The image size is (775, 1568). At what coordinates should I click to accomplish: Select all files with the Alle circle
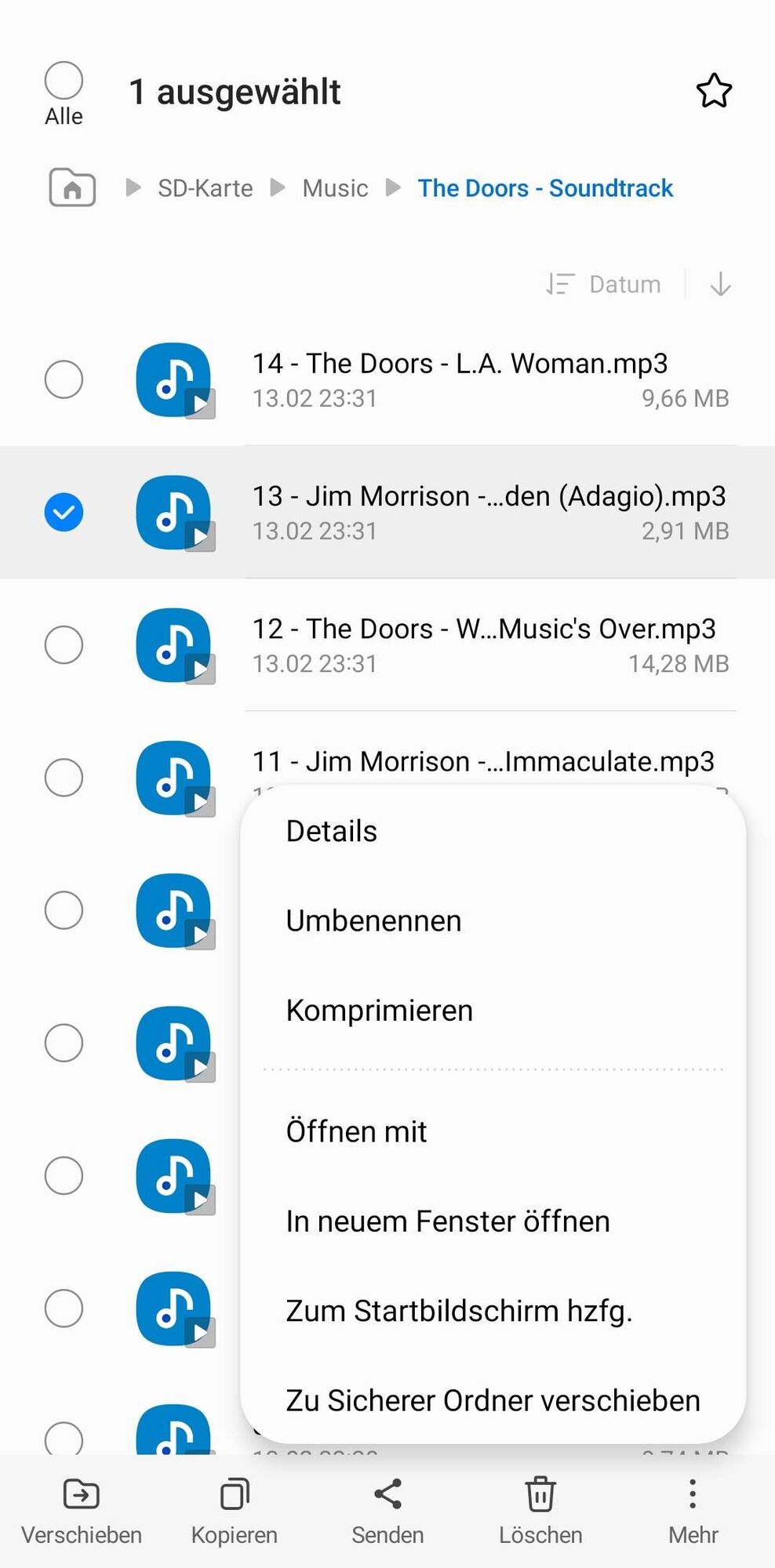(x=64, y=81)
